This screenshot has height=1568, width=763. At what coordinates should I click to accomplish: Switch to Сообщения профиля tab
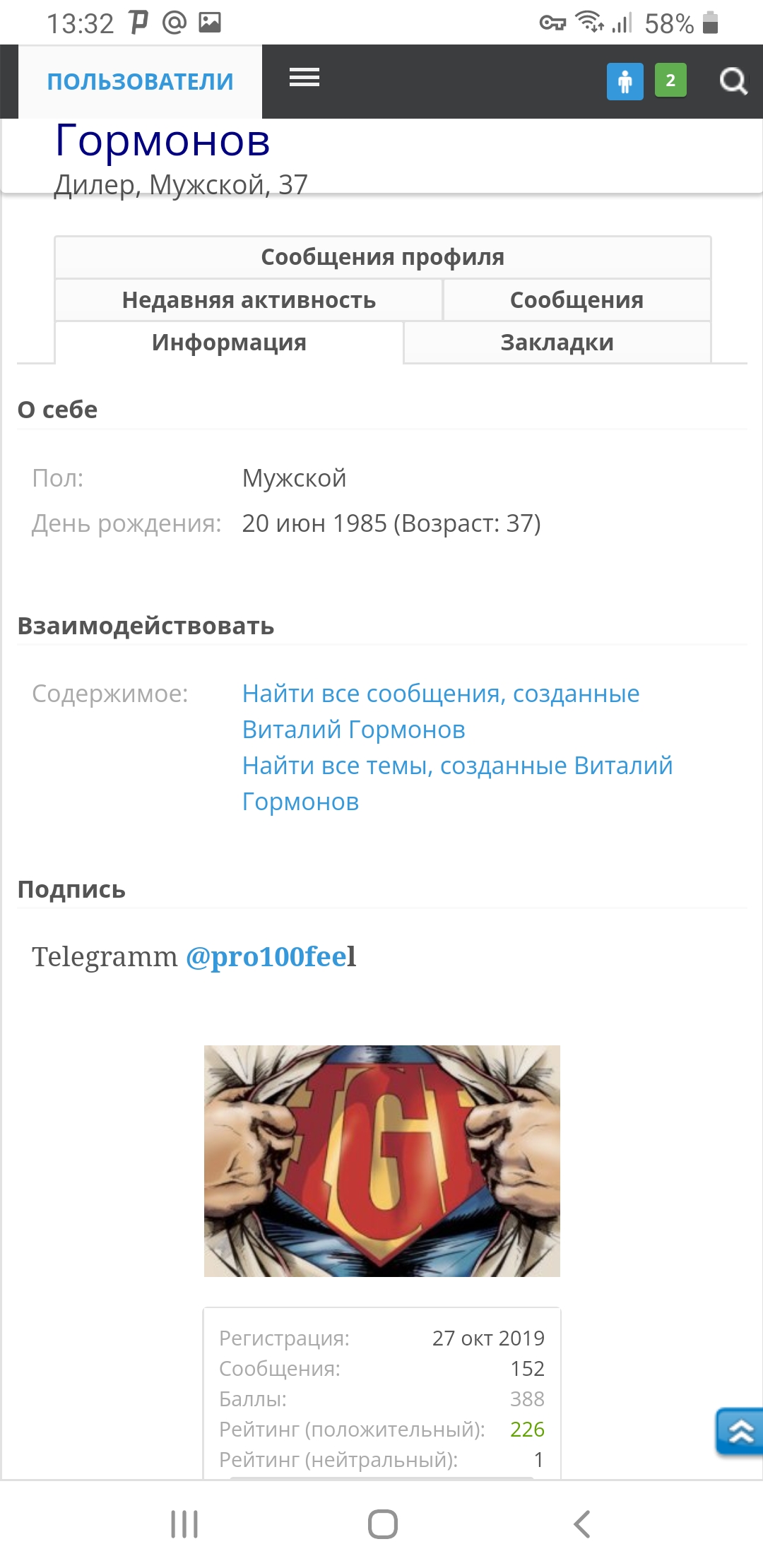point(383,257)
